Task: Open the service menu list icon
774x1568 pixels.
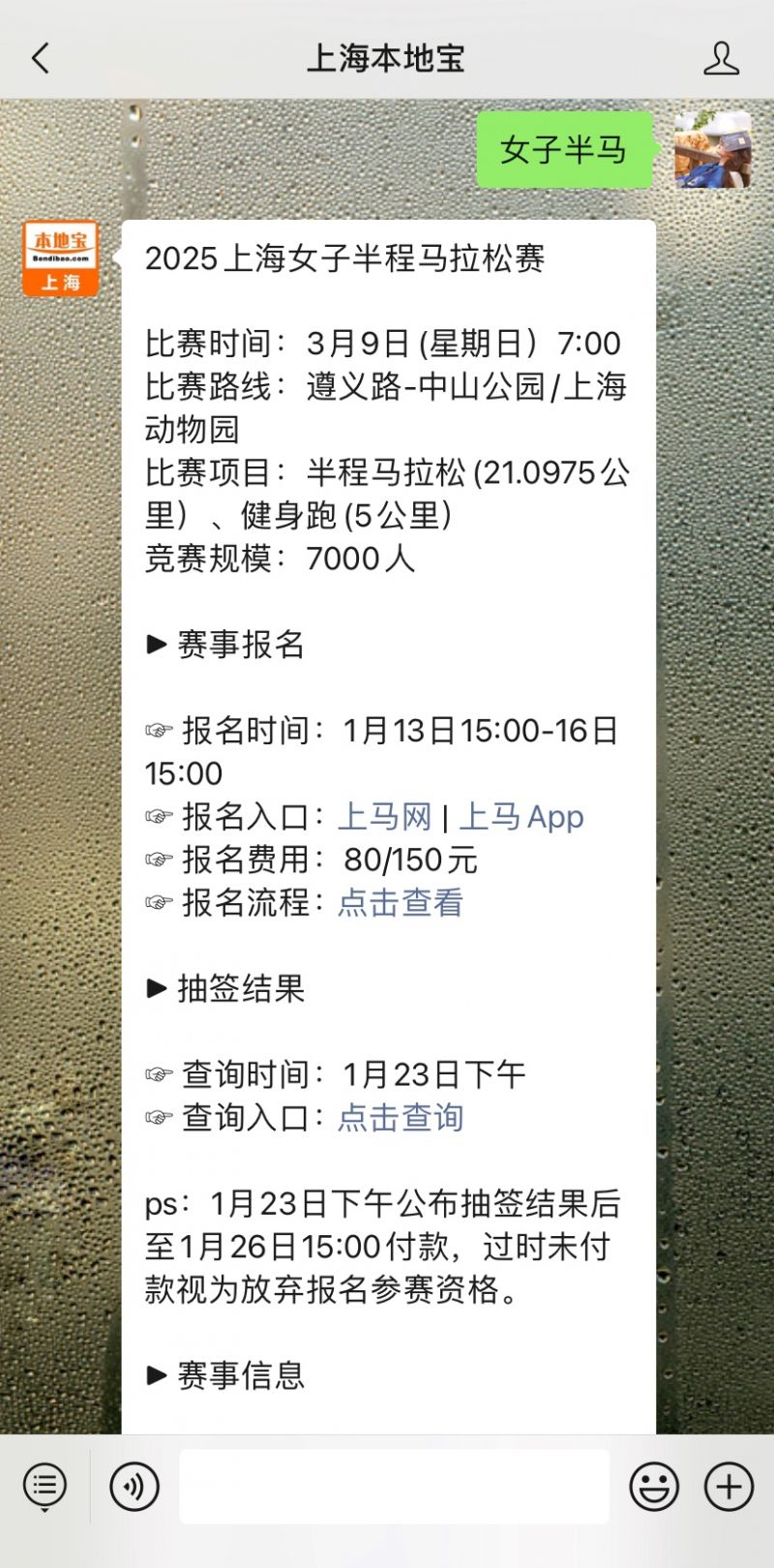Action: [x=45, y=1486]
